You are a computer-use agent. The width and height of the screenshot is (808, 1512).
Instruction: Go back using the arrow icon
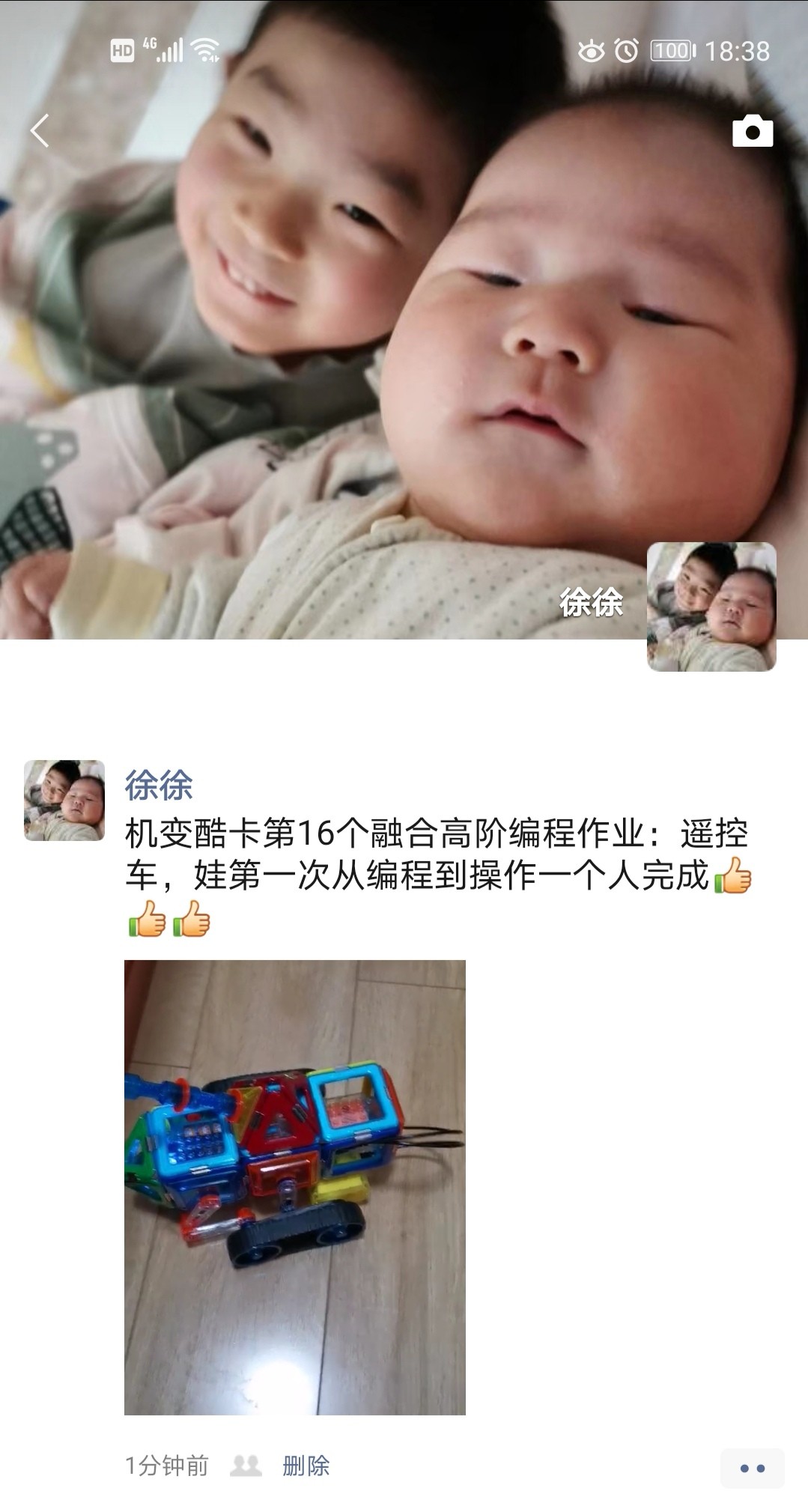point(40,131)
